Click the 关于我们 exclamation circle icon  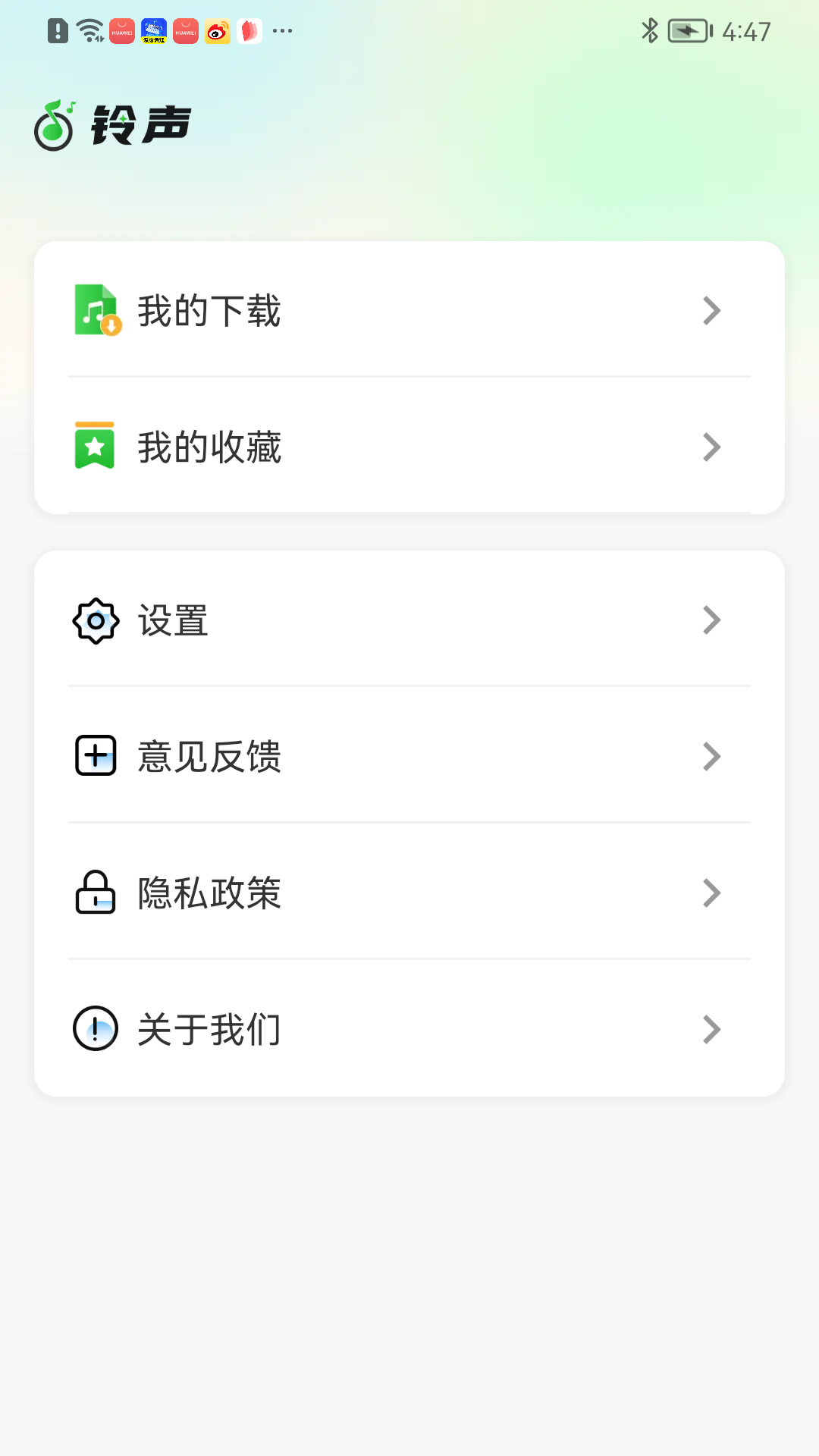pyautogui.click(x=94, y=1029)
